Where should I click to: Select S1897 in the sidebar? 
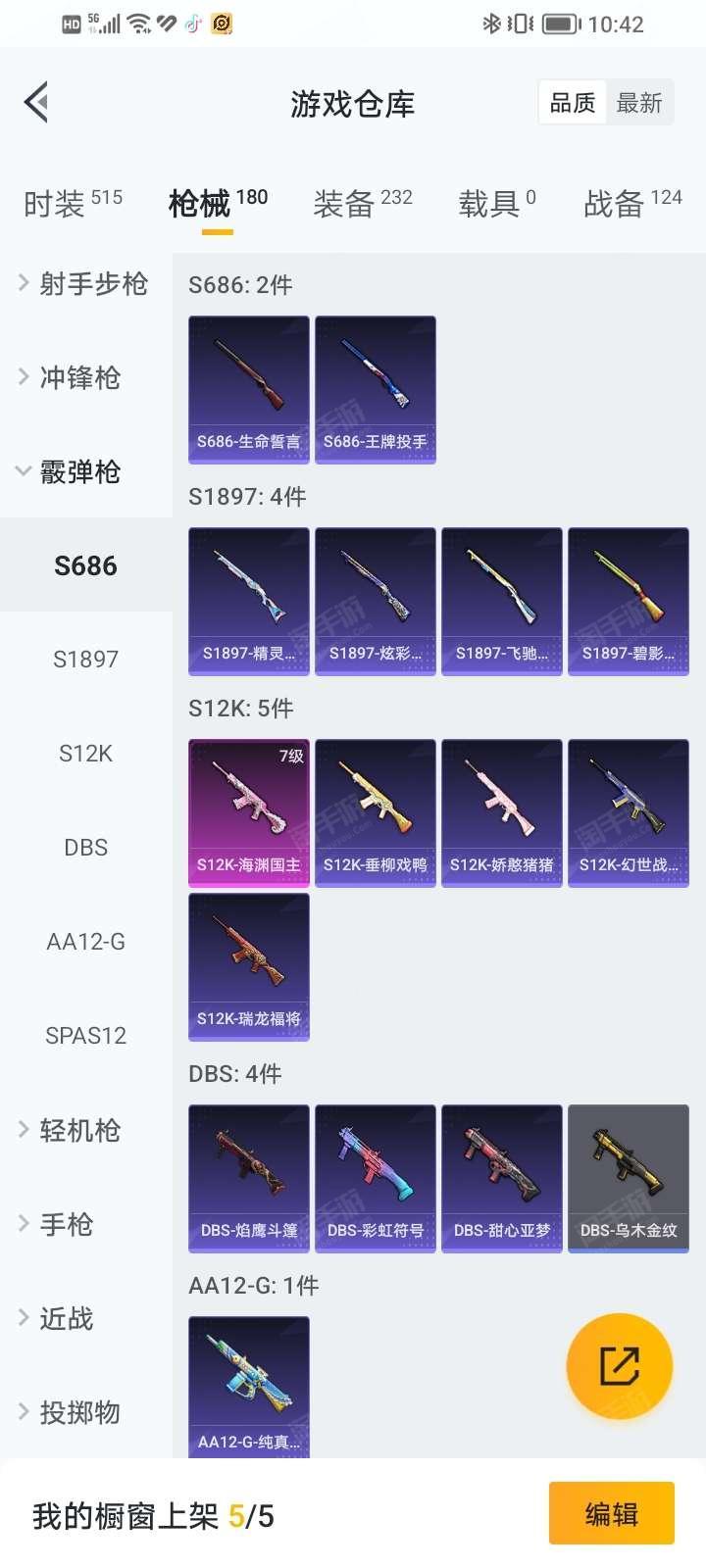point(85,660)
